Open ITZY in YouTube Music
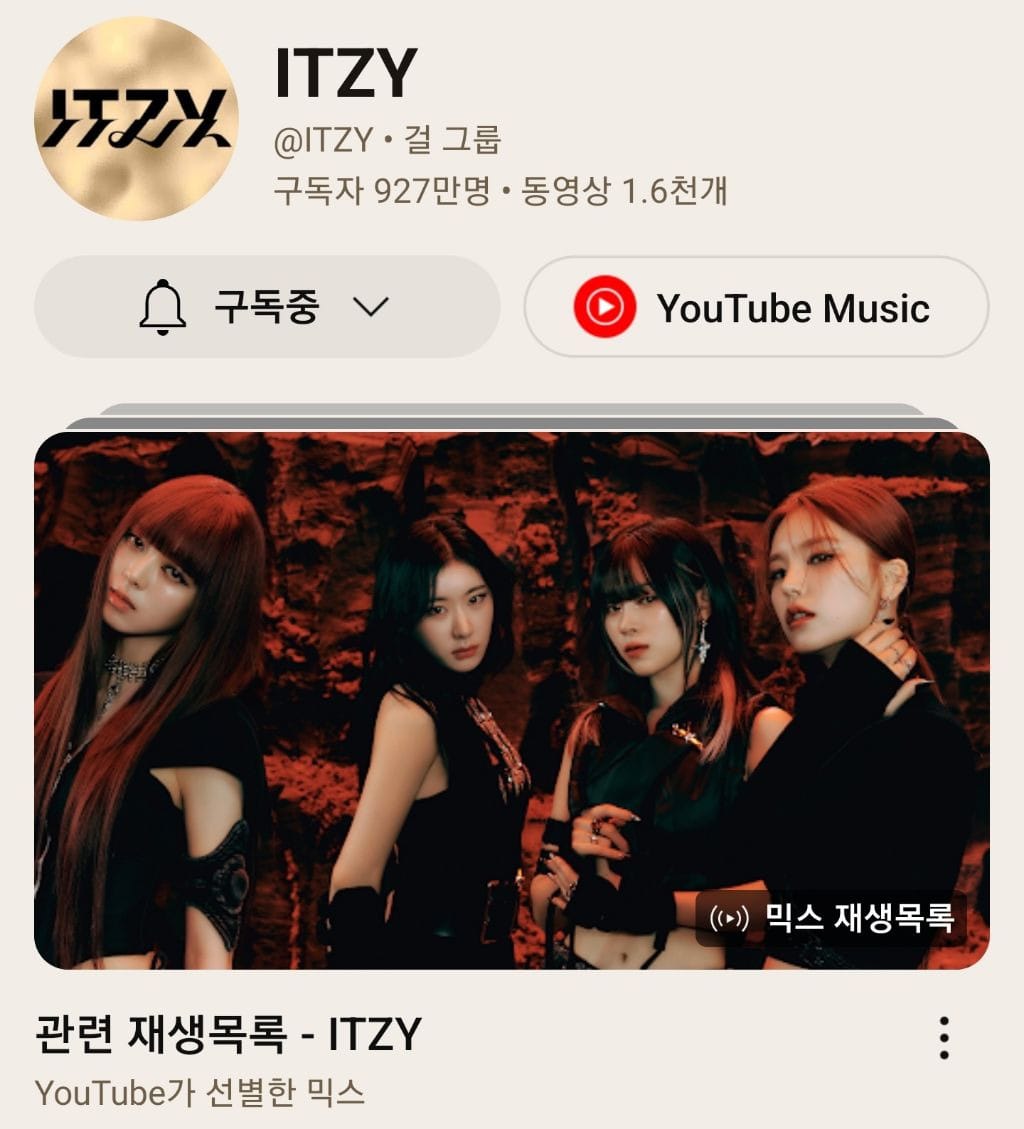 pos(756,307)
